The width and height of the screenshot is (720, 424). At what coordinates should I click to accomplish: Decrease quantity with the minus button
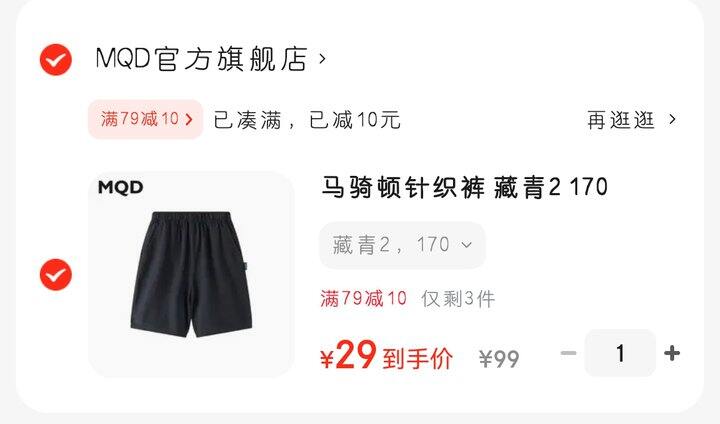coord(568,353)
